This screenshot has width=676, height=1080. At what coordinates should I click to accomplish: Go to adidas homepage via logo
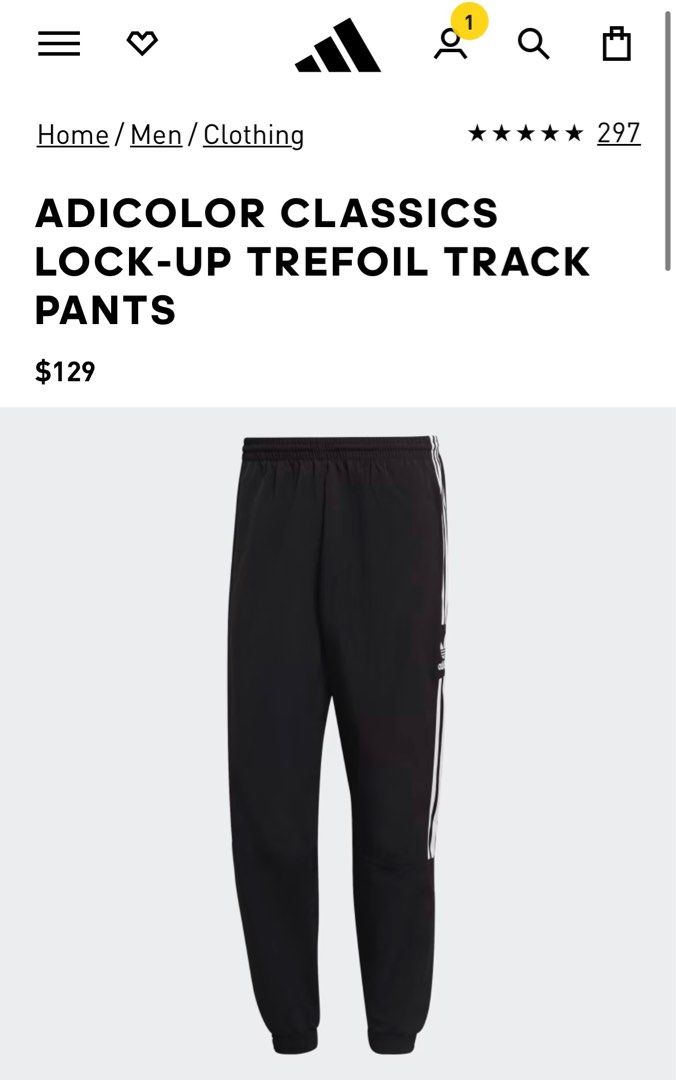click(x=338, y=46)
